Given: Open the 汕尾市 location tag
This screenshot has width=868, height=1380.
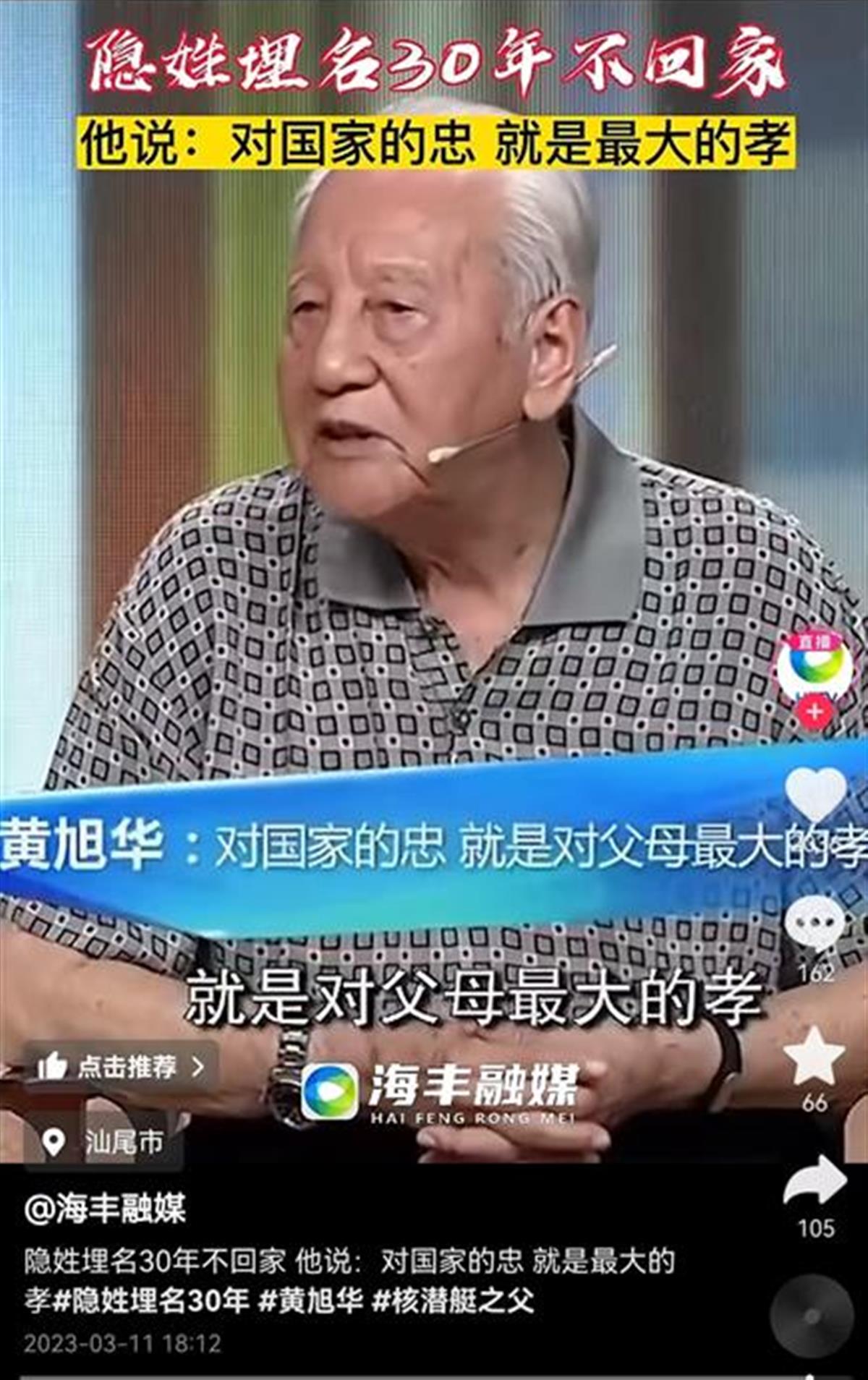Looking at the screenshot, I should 105,1143.
